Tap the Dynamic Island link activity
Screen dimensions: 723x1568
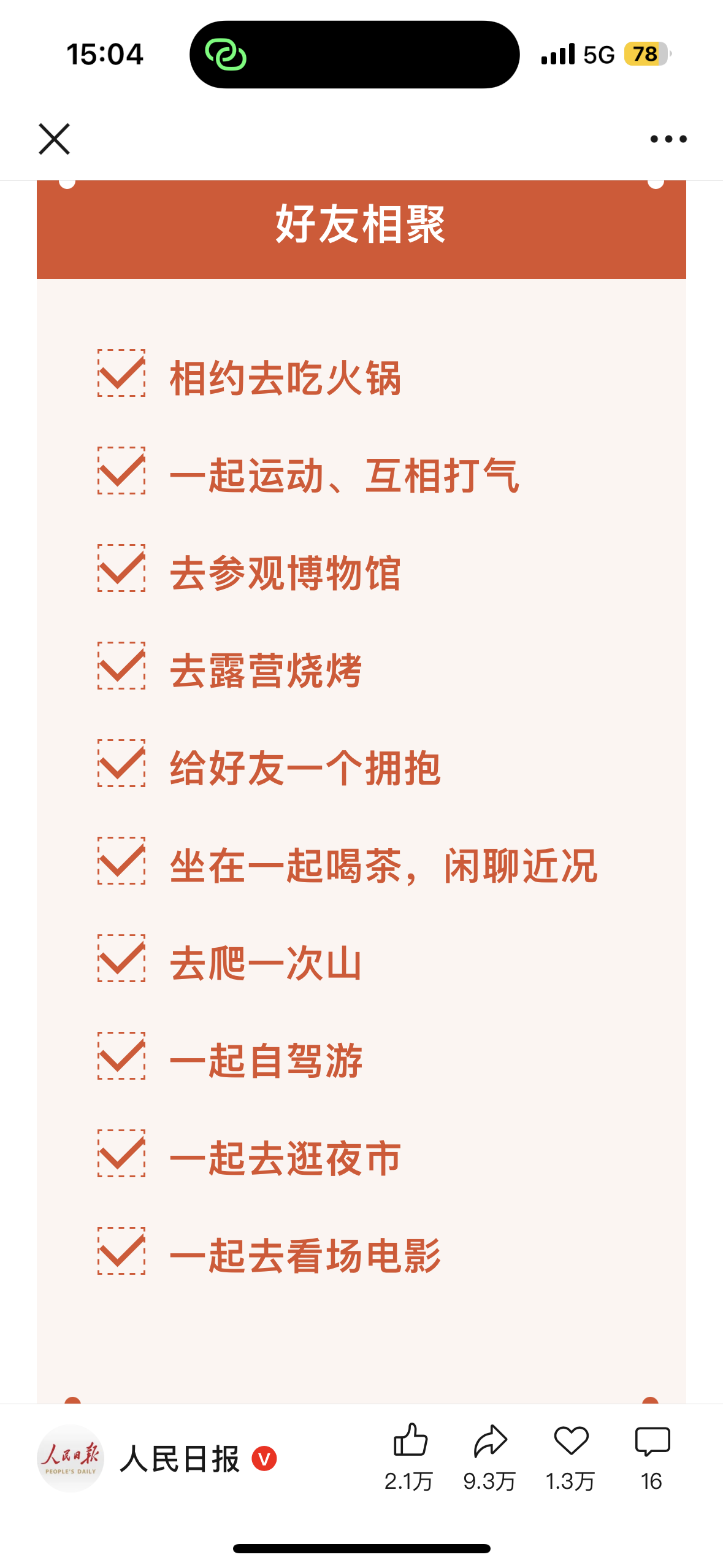[x=354, y=55]
